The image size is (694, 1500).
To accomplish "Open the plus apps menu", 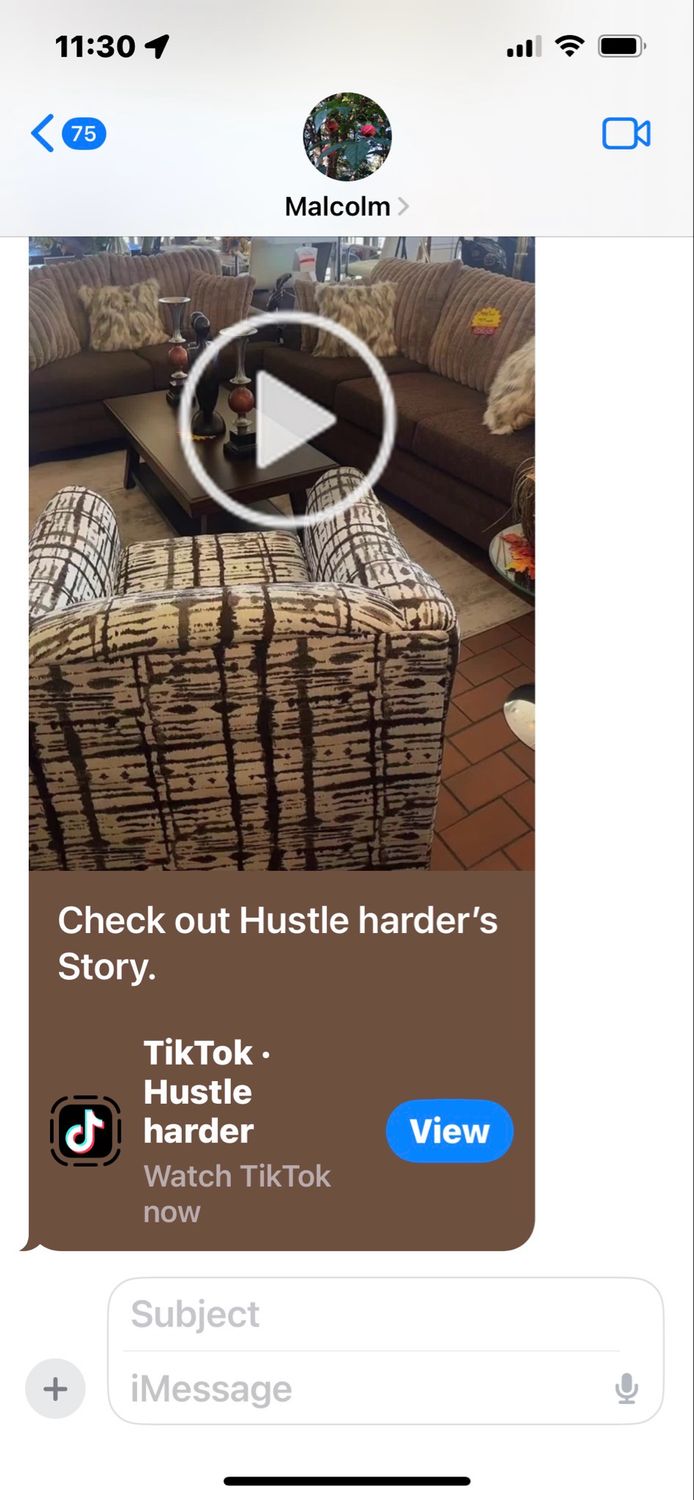I will [x=55, y=1389].
